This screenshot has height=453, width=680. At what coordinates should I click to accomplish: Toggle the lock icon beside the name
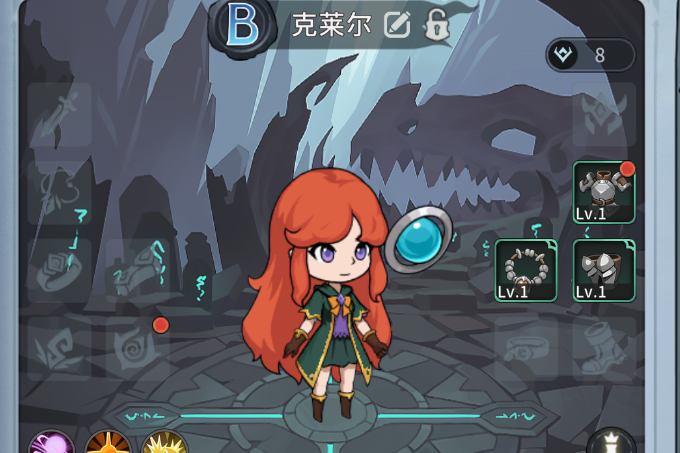click(x=435, y=26)
